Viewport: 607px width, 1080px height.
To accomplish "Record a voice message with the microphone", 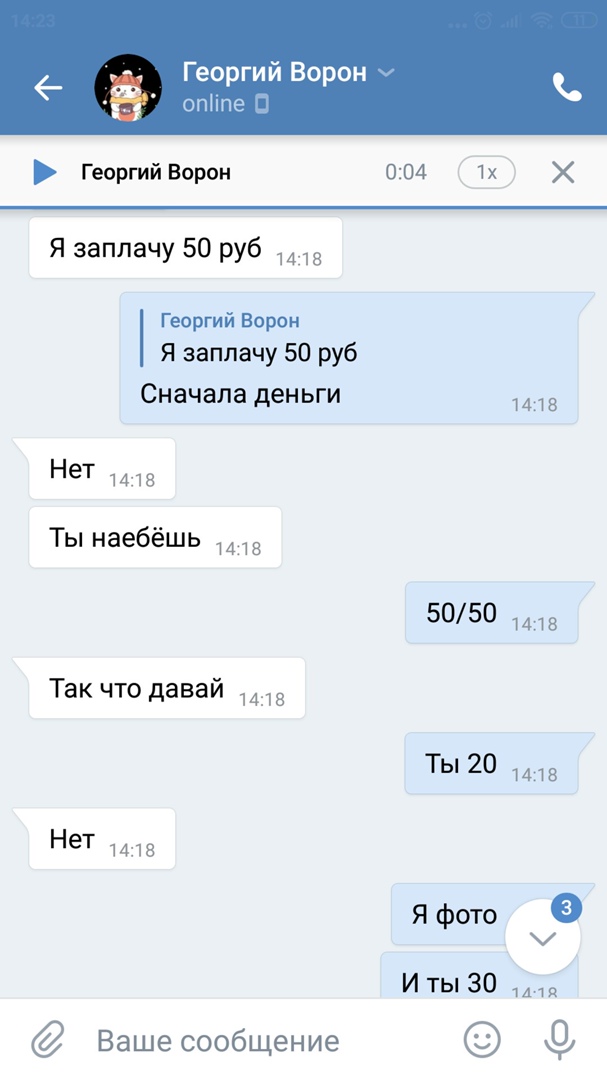I will [x=559, y=1040].
